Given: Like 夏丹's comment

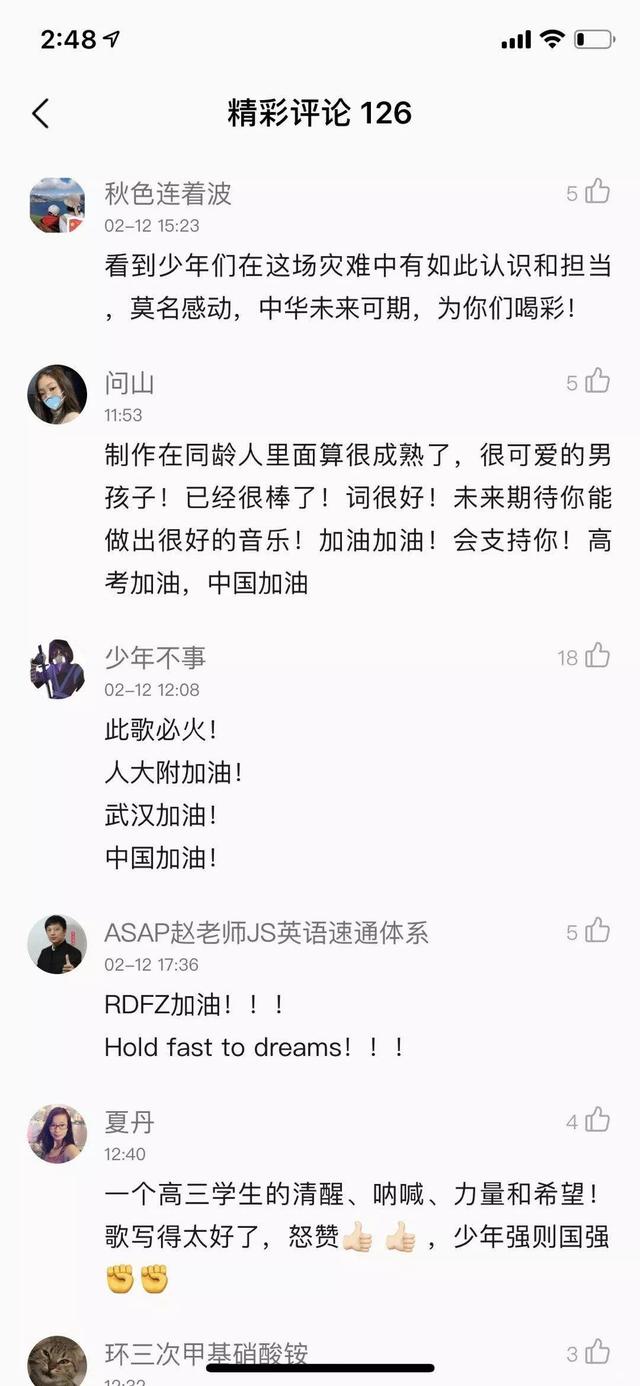Looking at the screenshot, I should 598,1120.
